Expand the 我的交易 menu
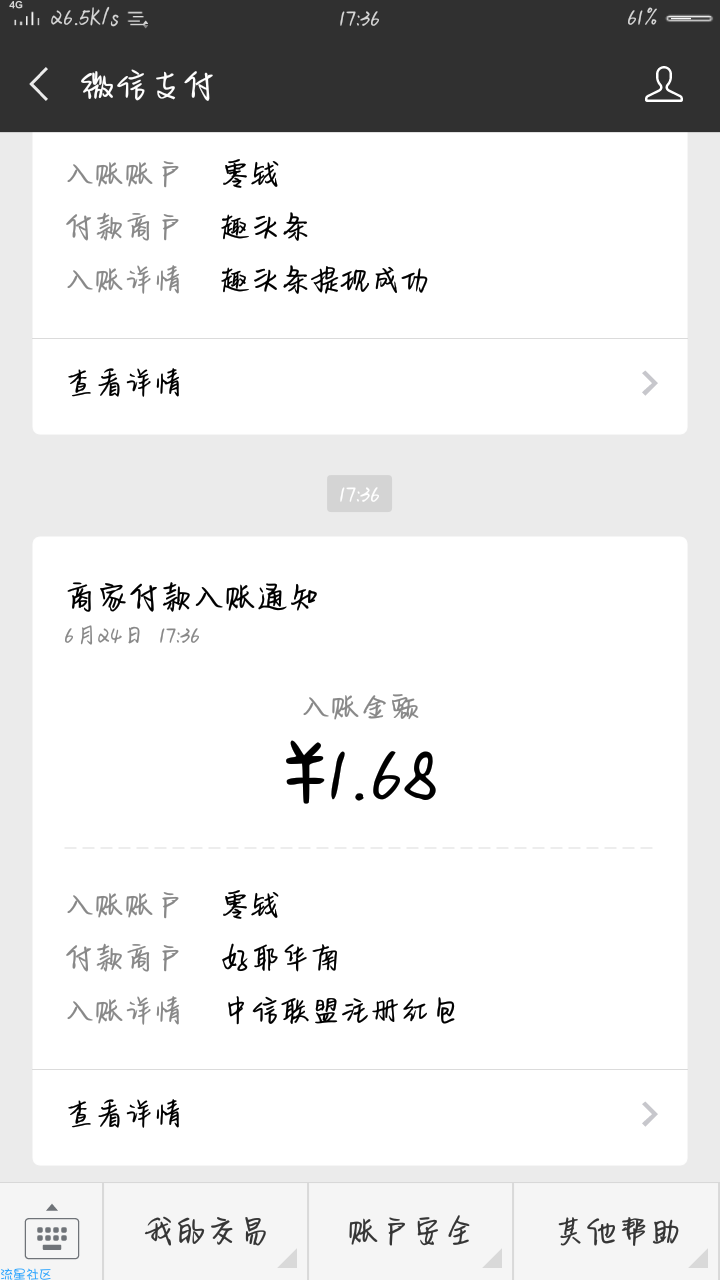720x1280 pixels. click(206, 1232)
